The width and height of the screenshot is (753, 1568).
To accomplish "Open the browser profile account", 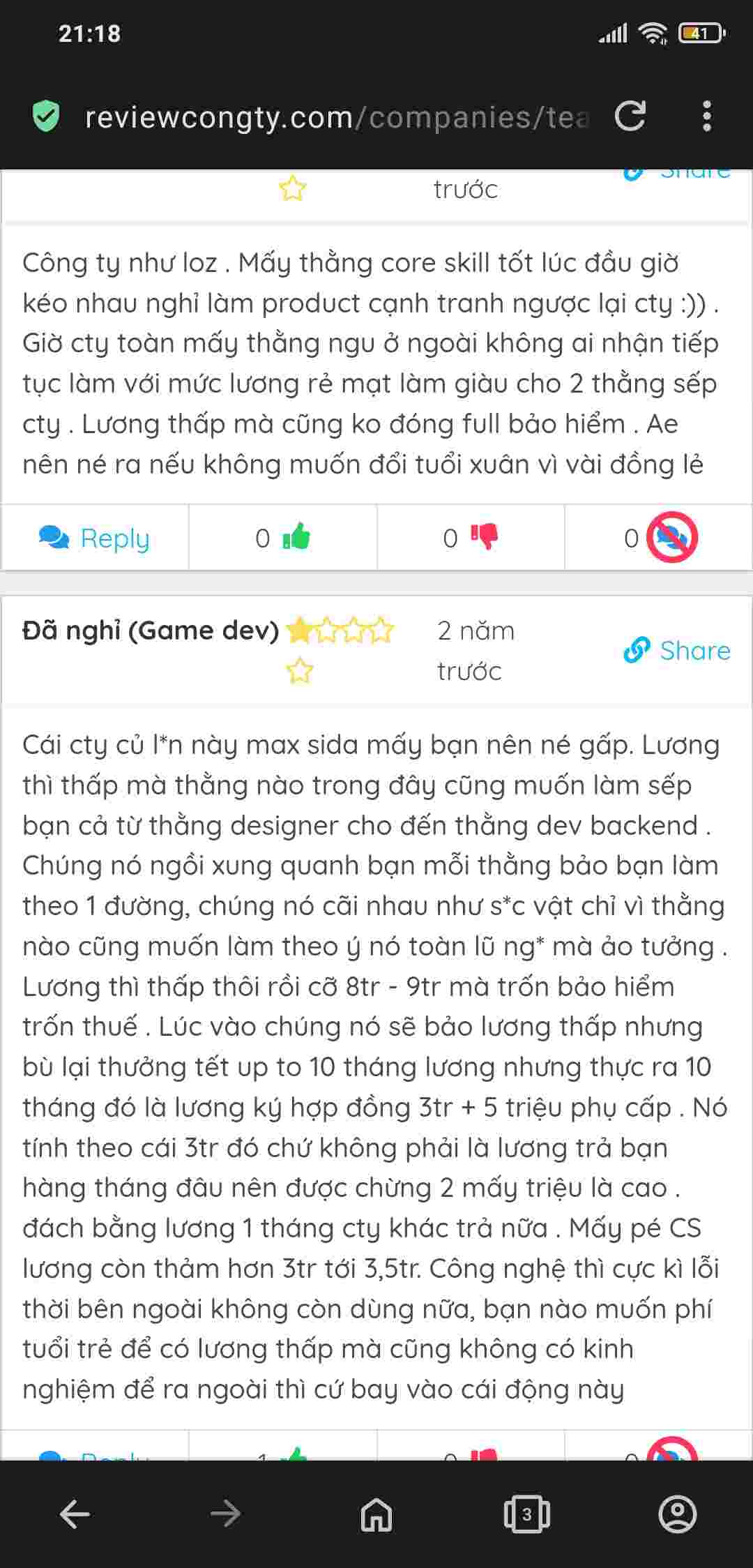I will point(677,1514).
